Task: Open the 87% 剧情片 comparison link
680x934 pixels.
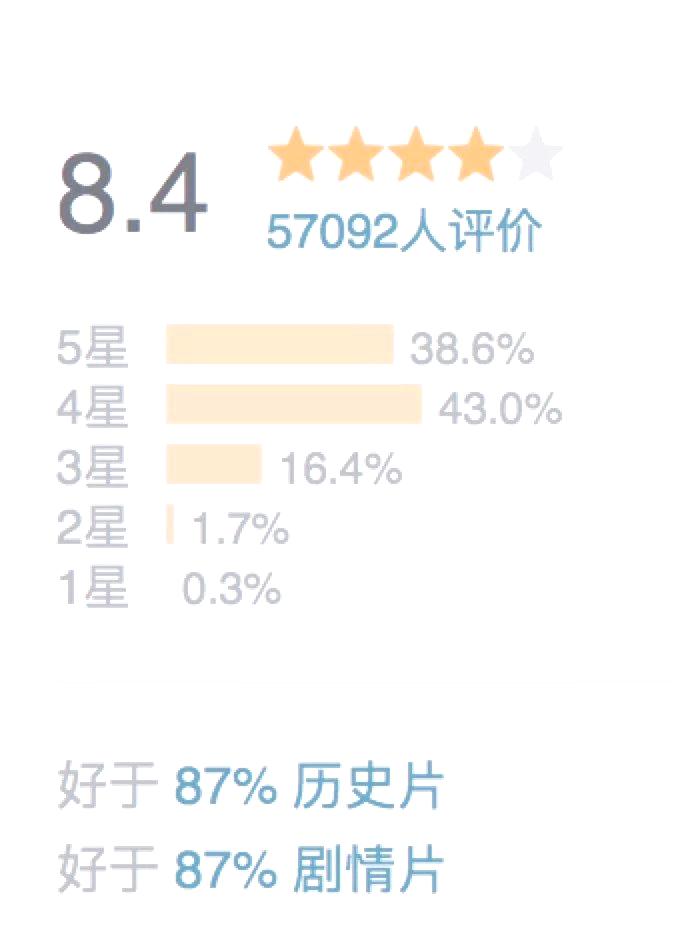Action: point(308,869)
